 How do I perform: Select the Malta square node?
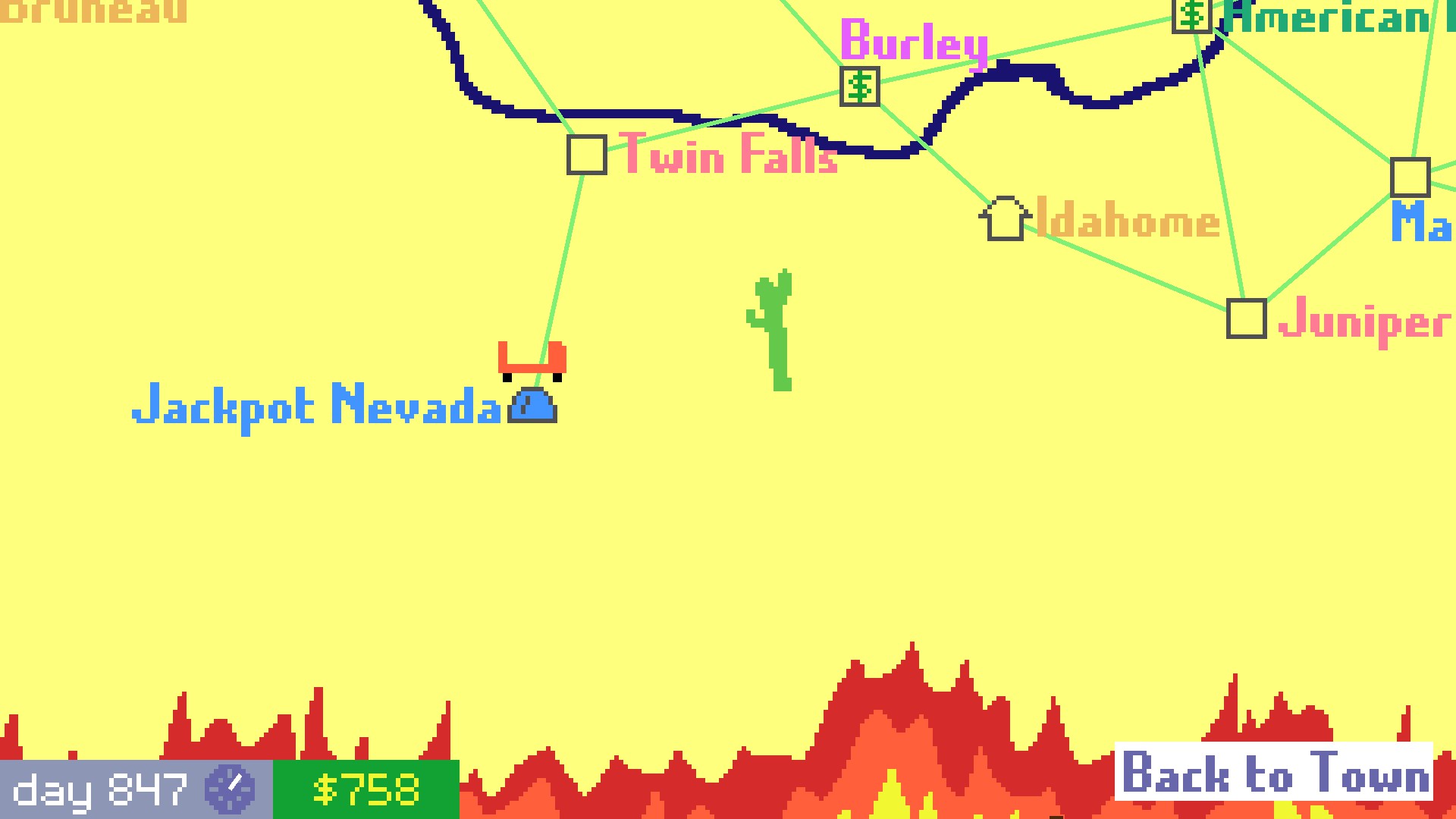1410,177
